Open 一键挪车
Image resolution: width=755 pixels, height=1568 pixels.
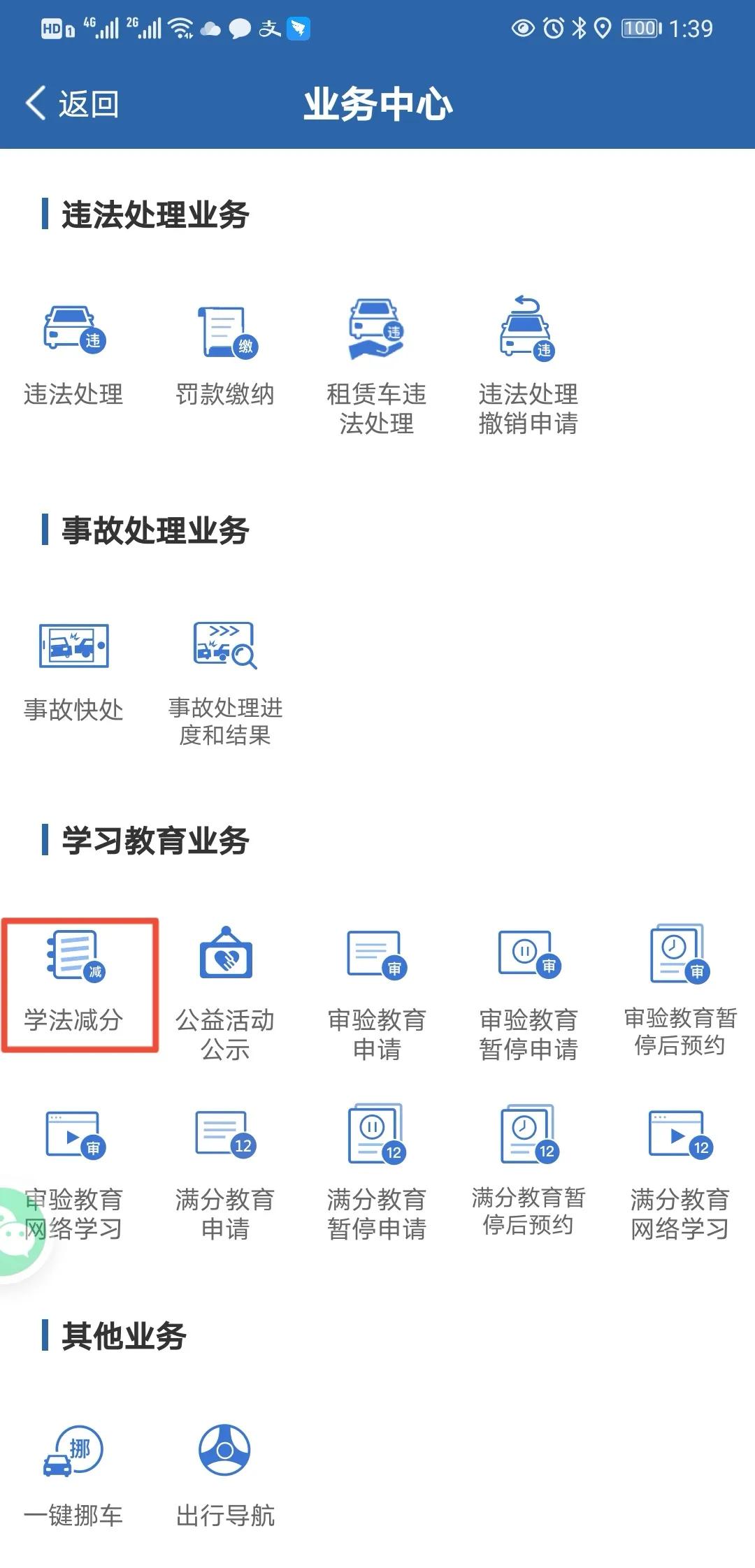tap(73, 1476)
